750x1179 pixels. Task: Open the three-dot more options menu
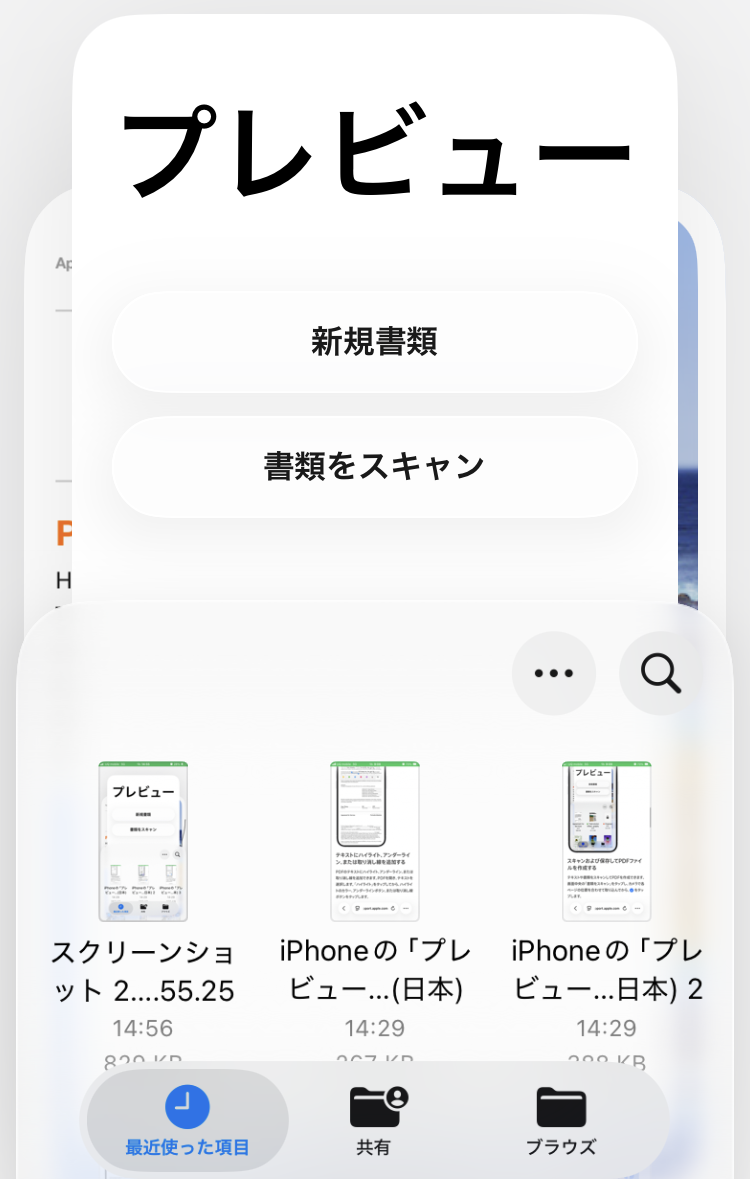click(x=553, y=673)
